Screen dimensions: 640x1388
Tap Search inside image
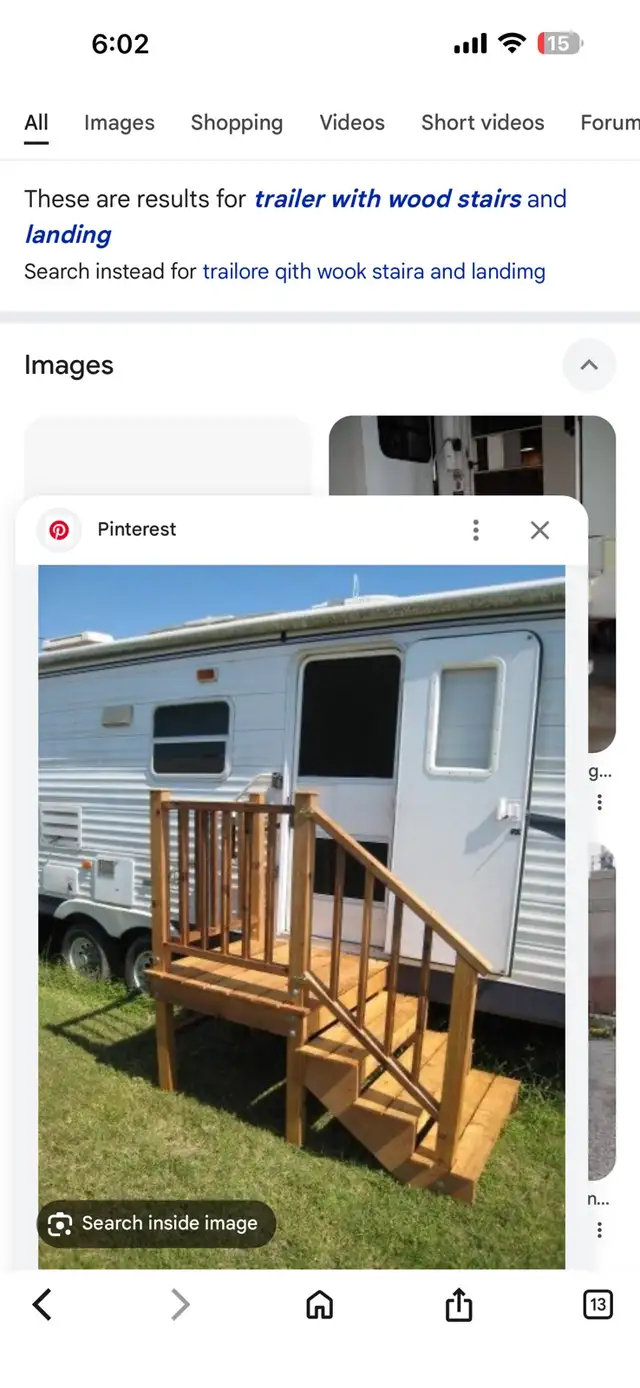coord(156,1223)
